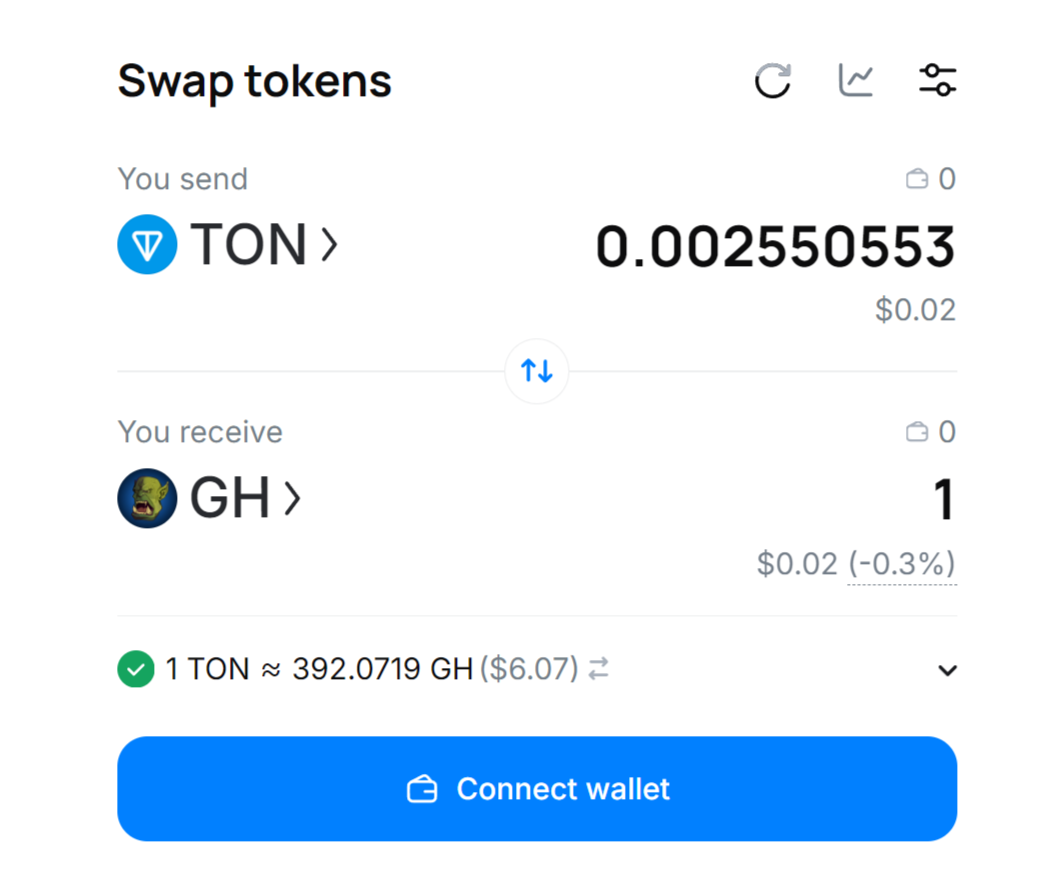Refresh the swap rates

click(772, 81)
